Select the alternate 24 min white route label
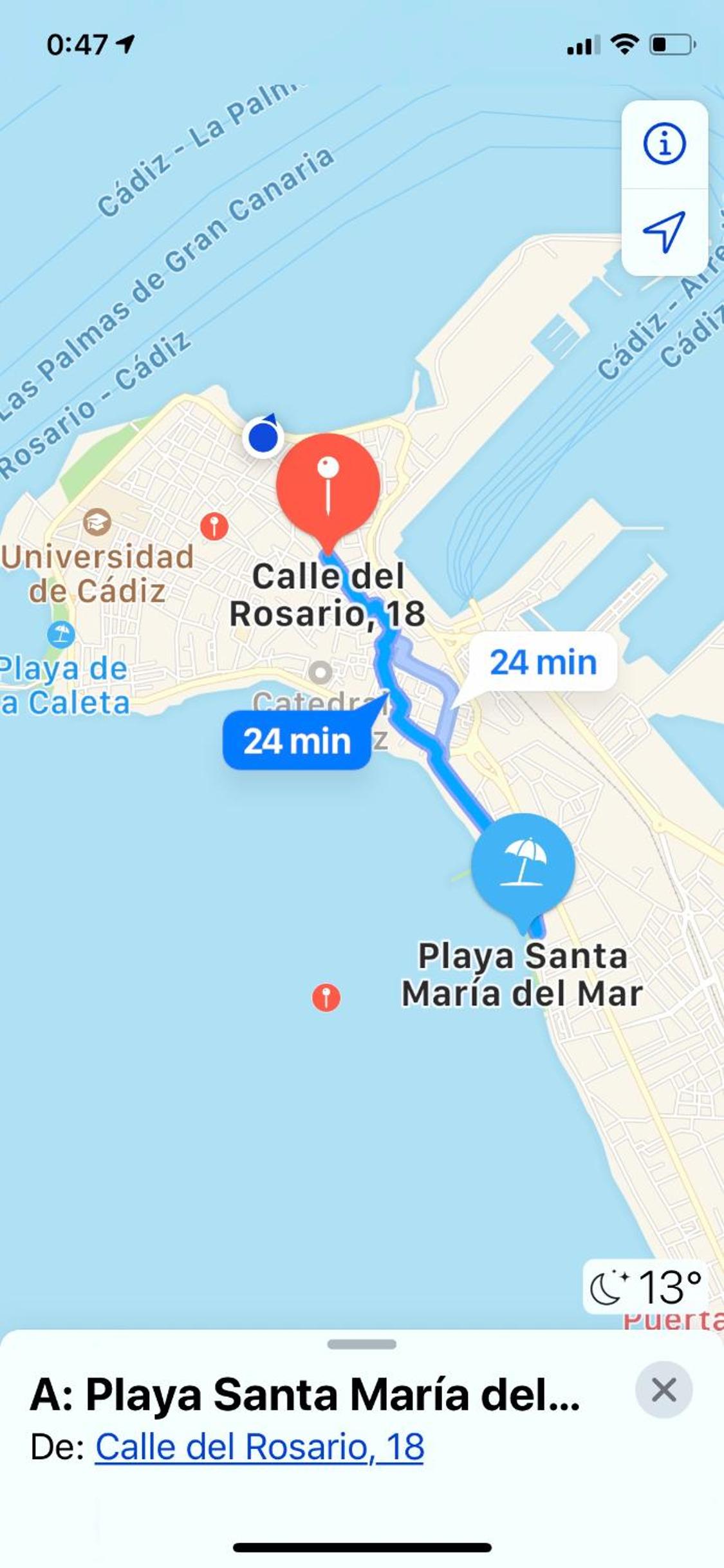 [543, 662]
